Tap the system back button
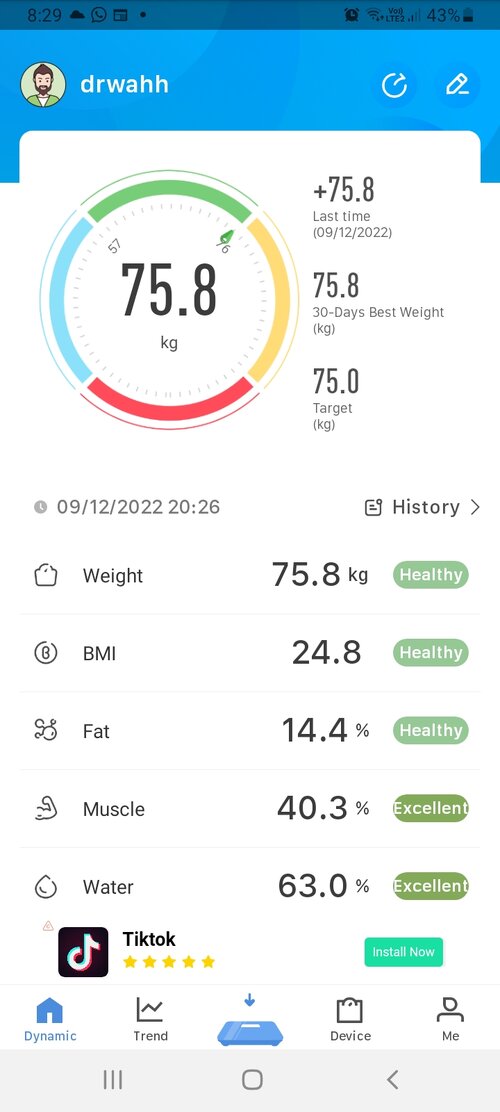 392,1080
